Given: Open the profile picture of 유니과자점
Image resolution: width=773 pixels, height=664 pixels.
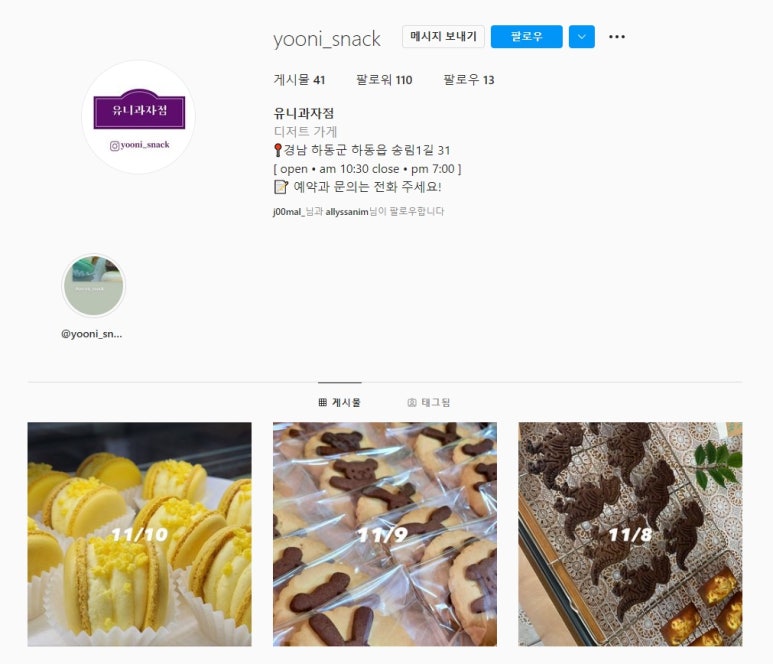Looking at the screenshot, I should [x=138, y=118].
